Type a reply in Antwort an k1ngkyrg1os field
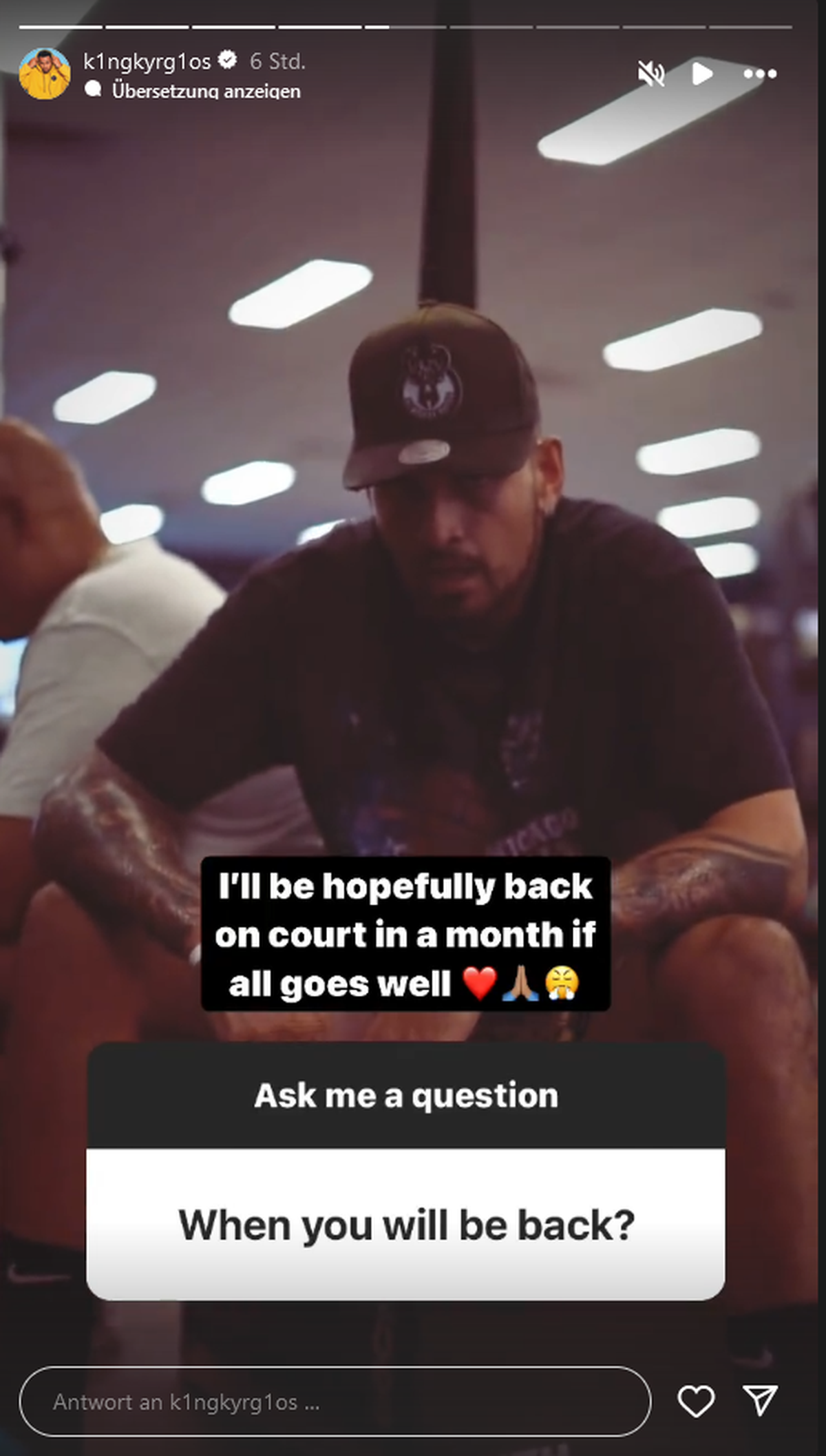The image size is (826, 1456). pyautogui.click(x=335, y=1402)
